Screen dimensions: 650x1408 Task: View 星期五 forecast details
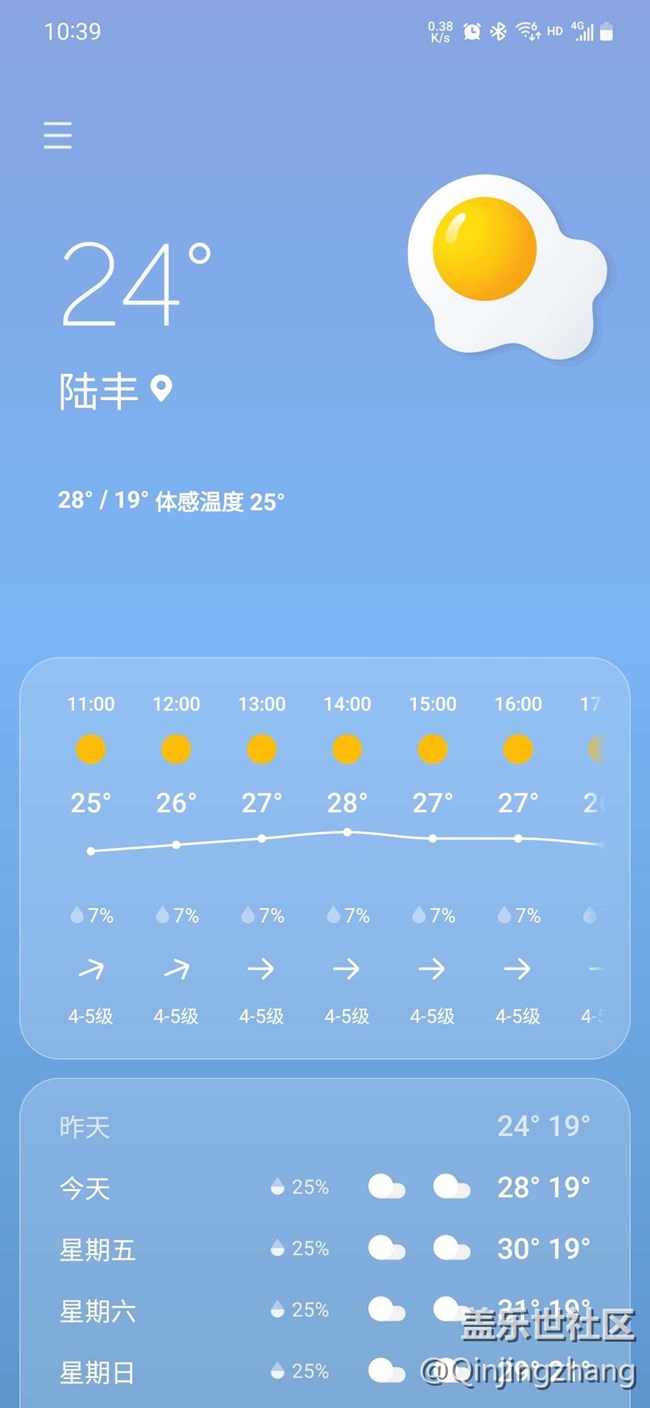pyautogui.click(x=324, y=1249)
